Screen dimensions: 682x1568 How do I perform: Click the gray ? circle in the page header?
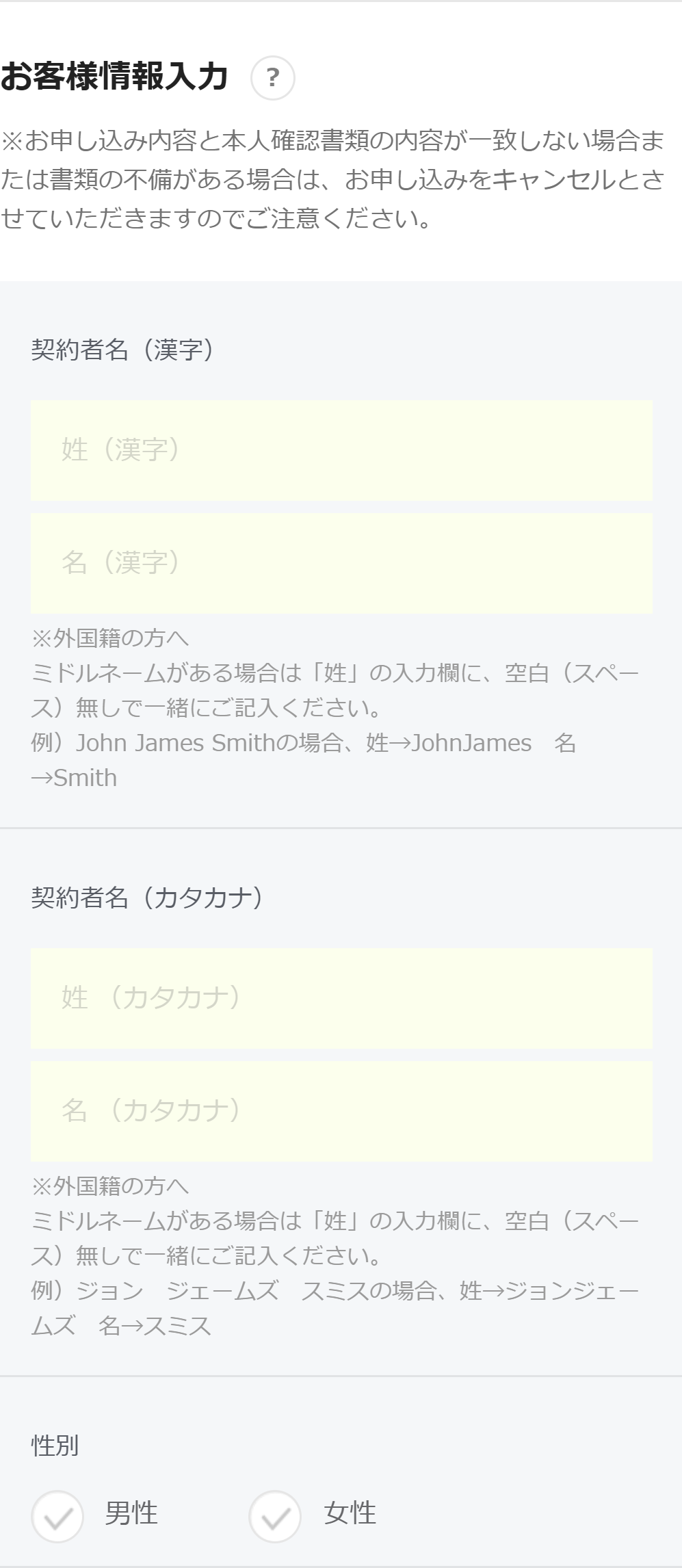(273, 78)
